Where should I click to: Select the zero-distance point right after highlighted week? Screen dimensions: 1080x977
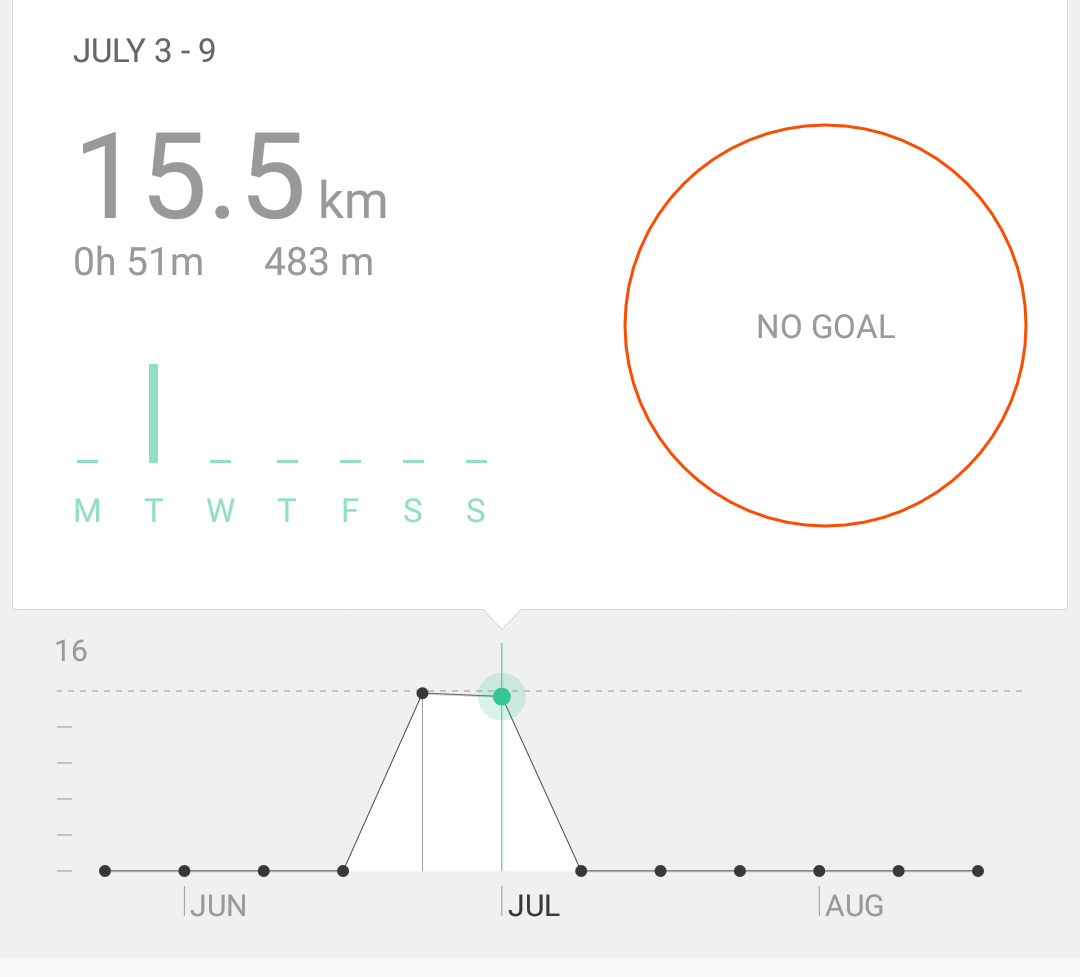pyautogui.click(x=581, y=871)
